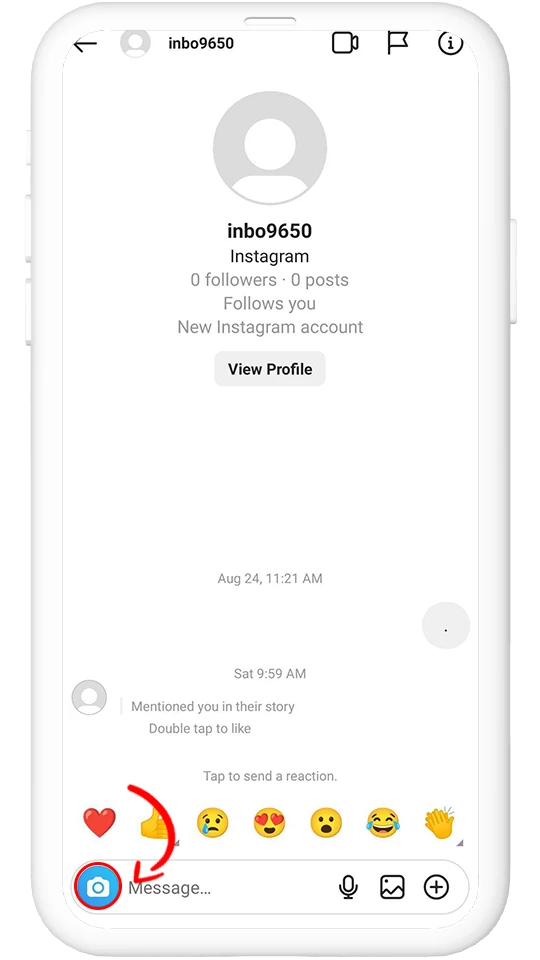Screen dimensions: 540x960
Task: Send the laughing tears reaction
Action: point(383,822)
